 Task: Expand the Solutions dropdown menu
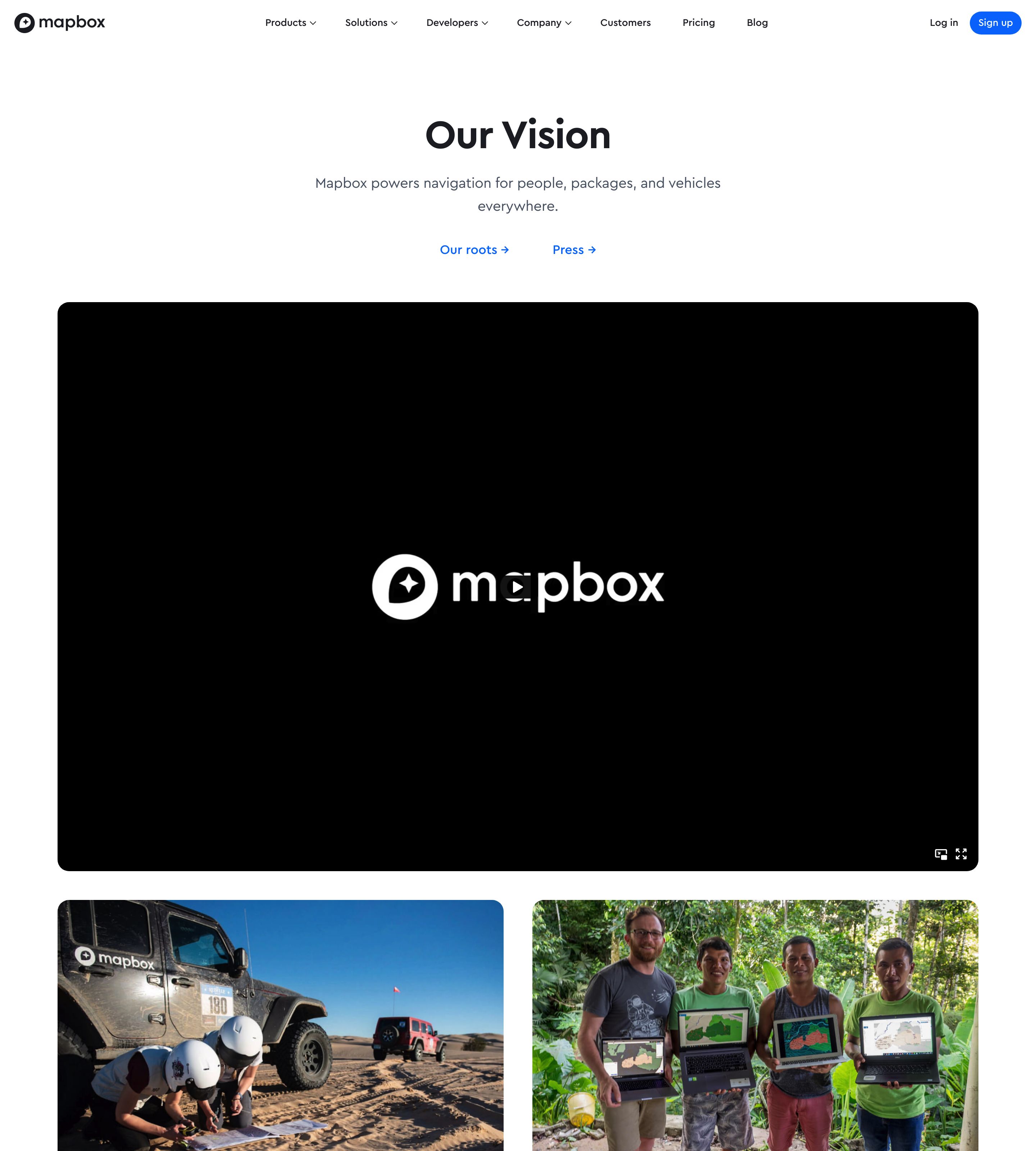(371, 23)
